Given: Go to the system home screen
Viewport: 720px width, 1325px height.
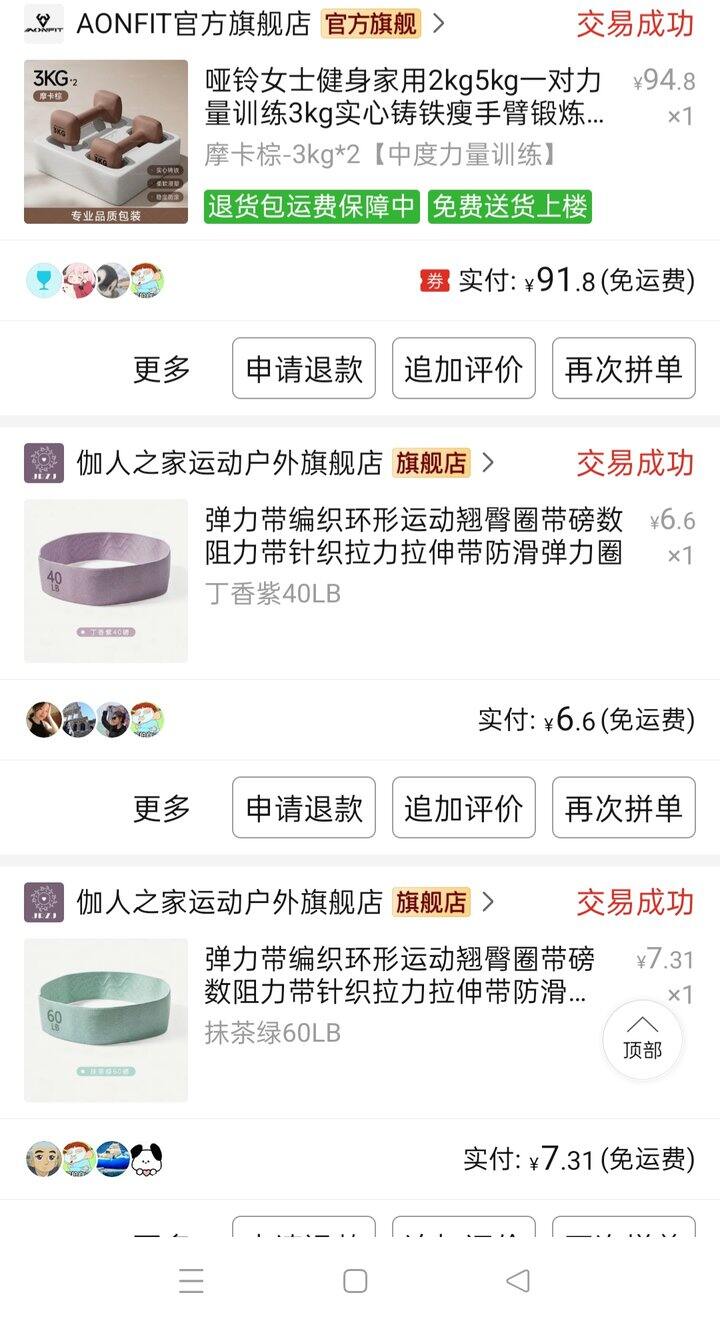Looking at the screenshot, I should click(355, 1281).
